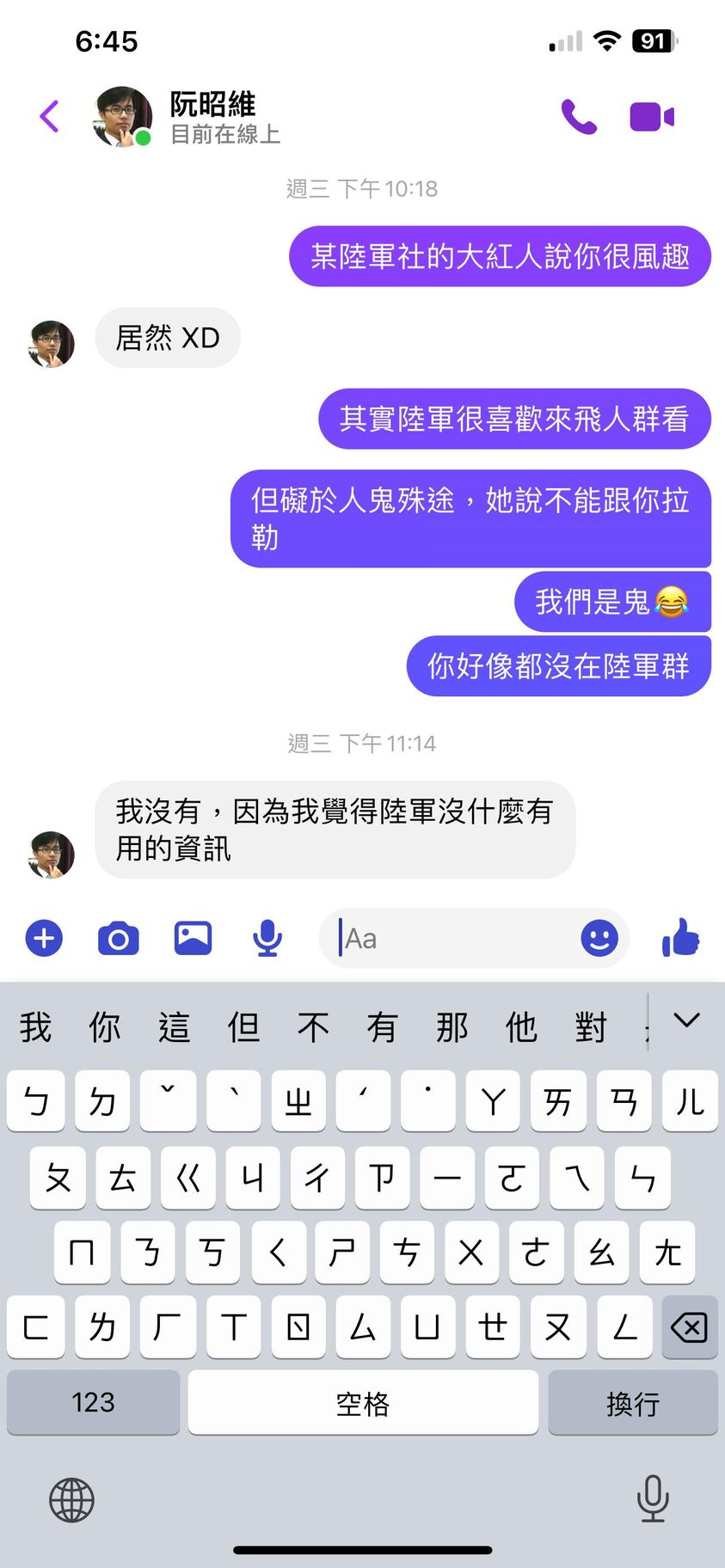Open 阮昭維's profile from the header
This screenshot has height=1568, width=725.
[x=212, y=117]
